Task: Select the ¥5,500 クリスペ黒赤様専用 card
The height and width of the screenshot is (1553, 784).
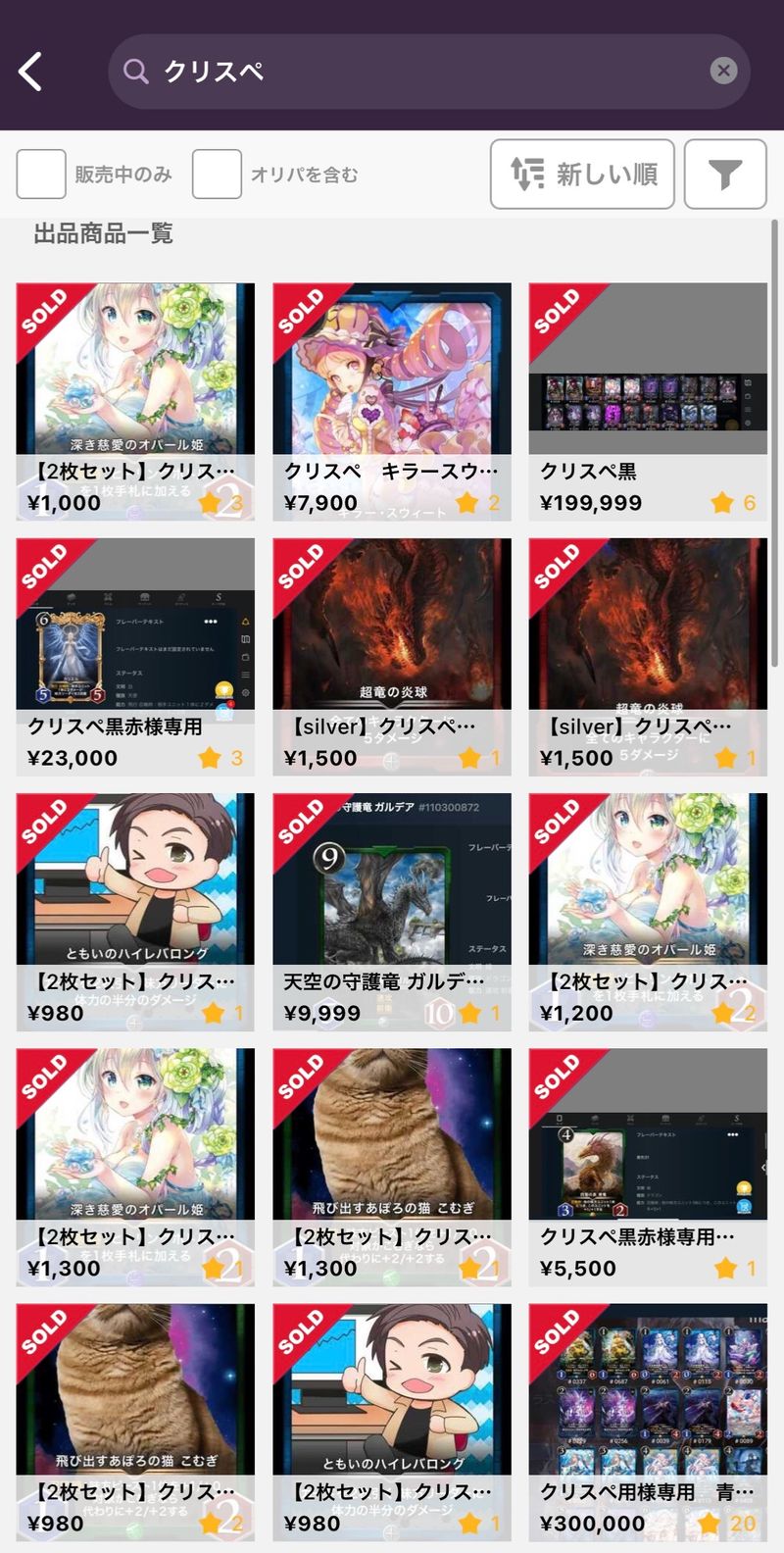Action: coord(648,1166)
